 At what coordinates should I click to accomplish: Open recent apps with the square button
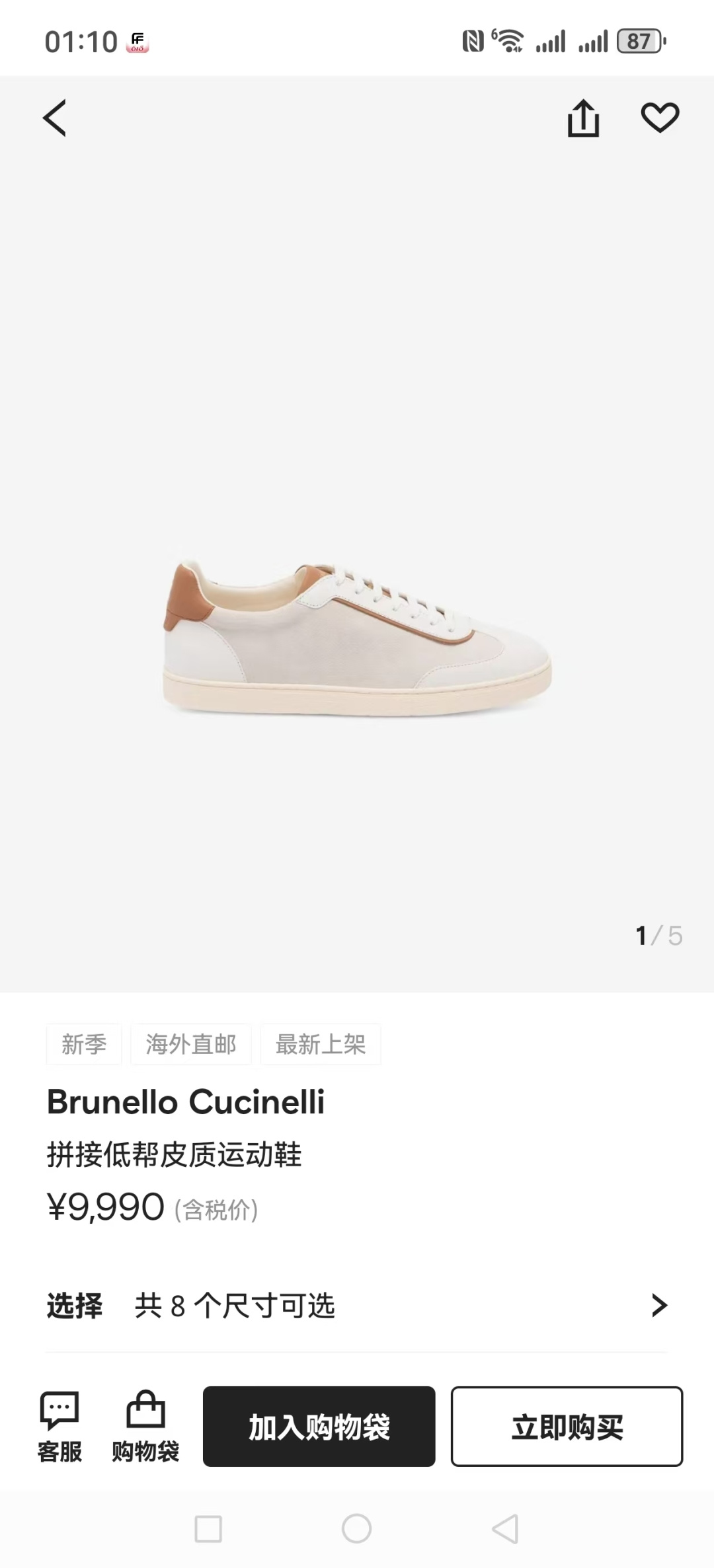pos(208,1529)
